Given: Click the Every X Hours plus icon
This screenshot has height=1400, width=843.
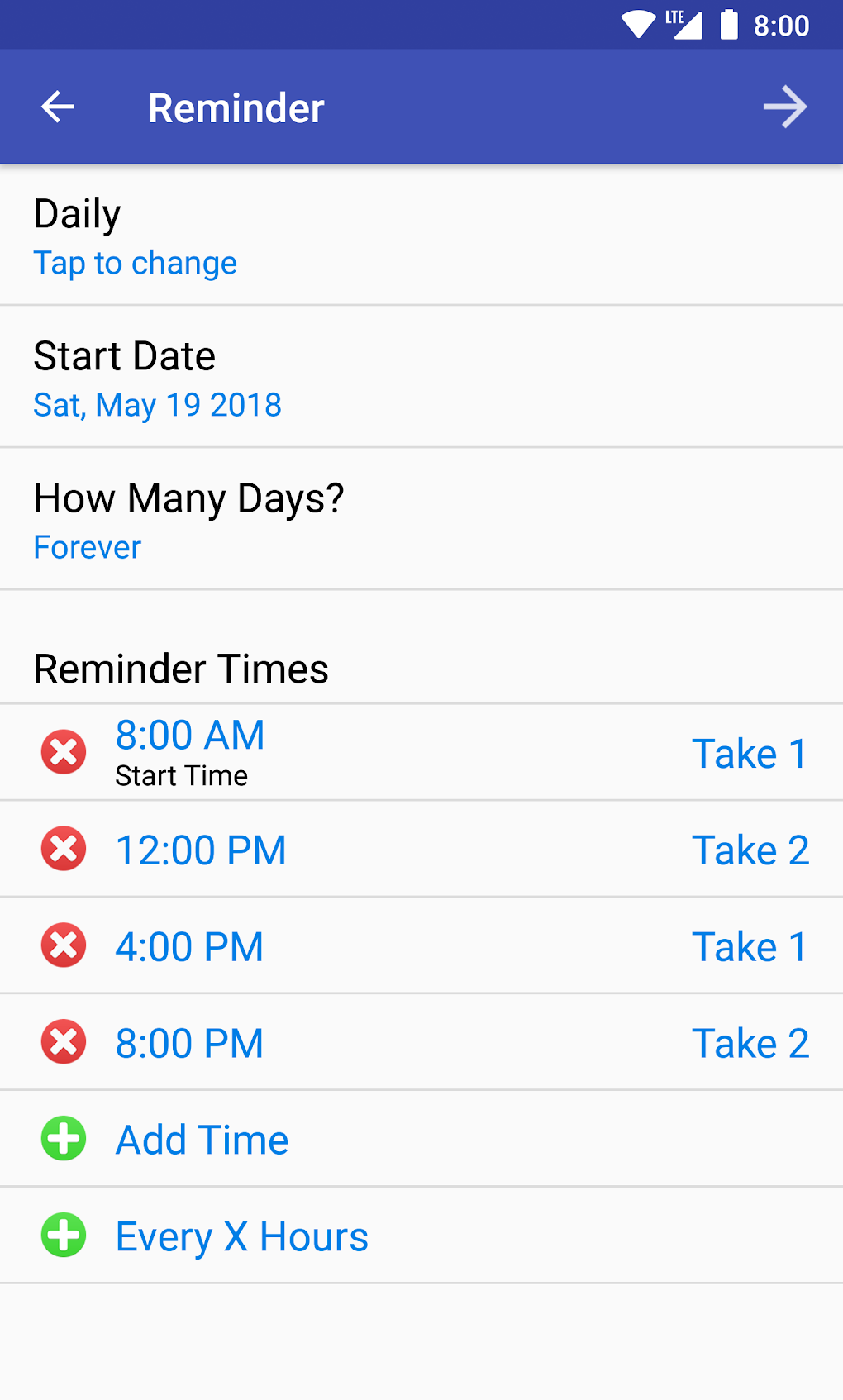Looking at the screenshot, I should [63, 1235].
